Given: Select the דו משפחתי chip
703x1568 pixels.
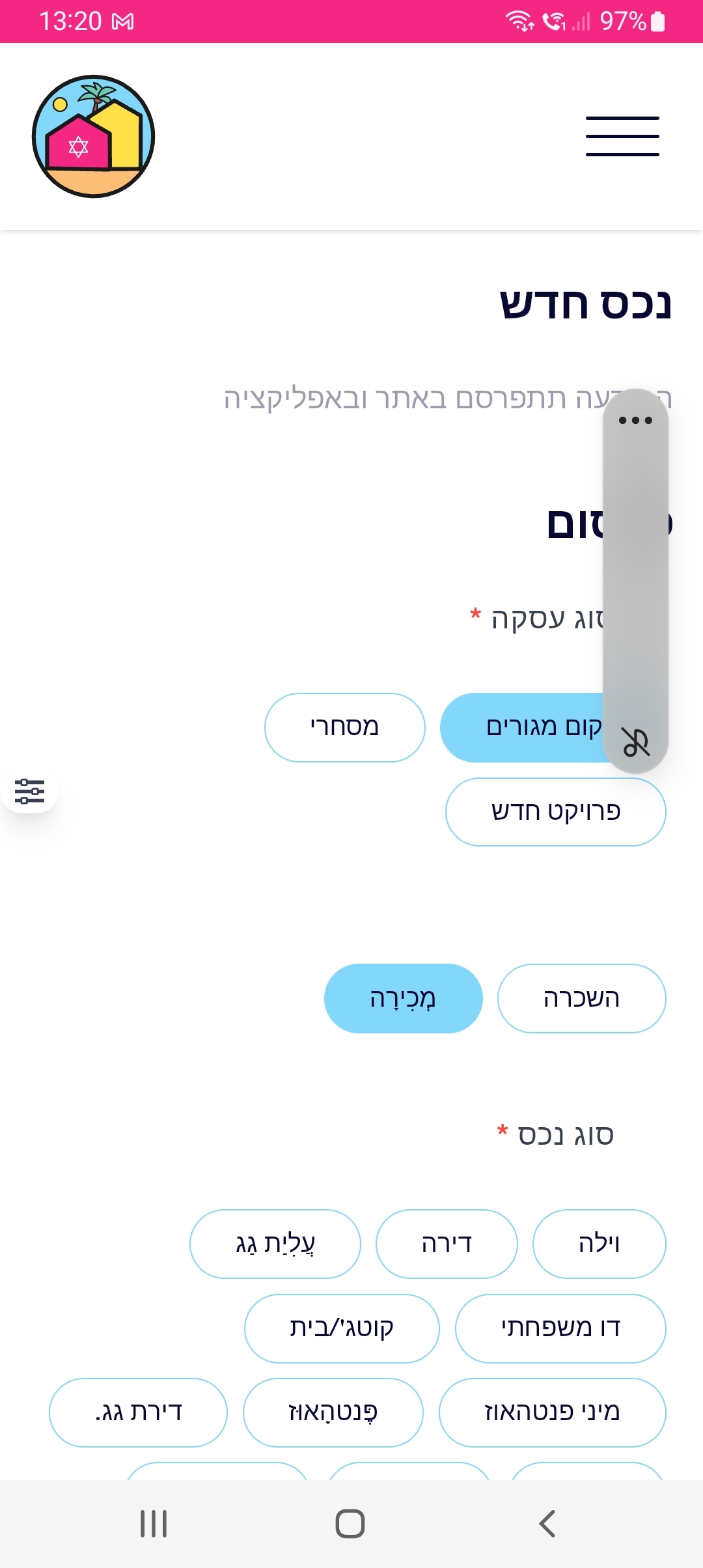Looking at the screenshot, I should tap(560, 1328).
